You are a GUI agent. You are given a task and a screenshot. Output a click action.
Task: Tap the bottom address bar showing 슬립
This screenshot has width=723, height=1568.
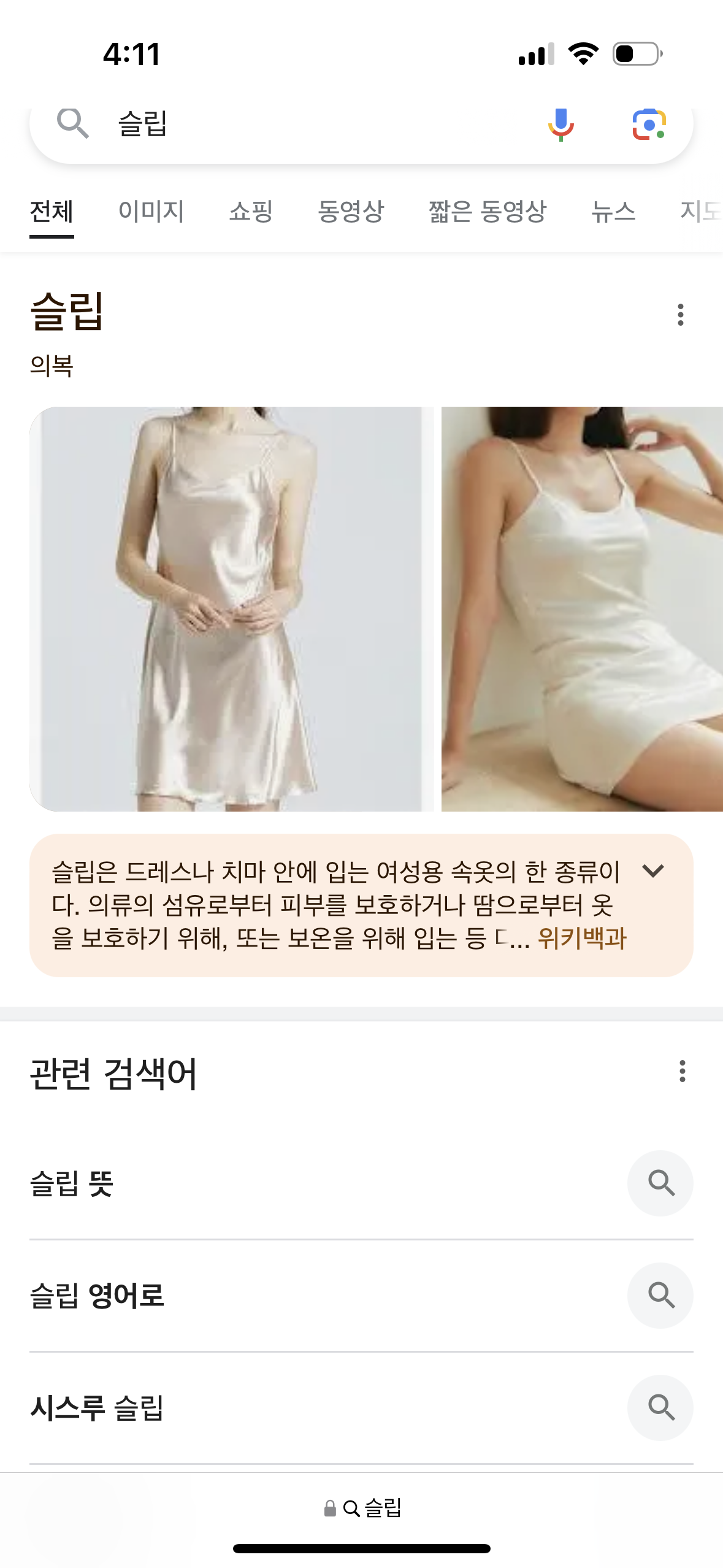pos(362,1508)
